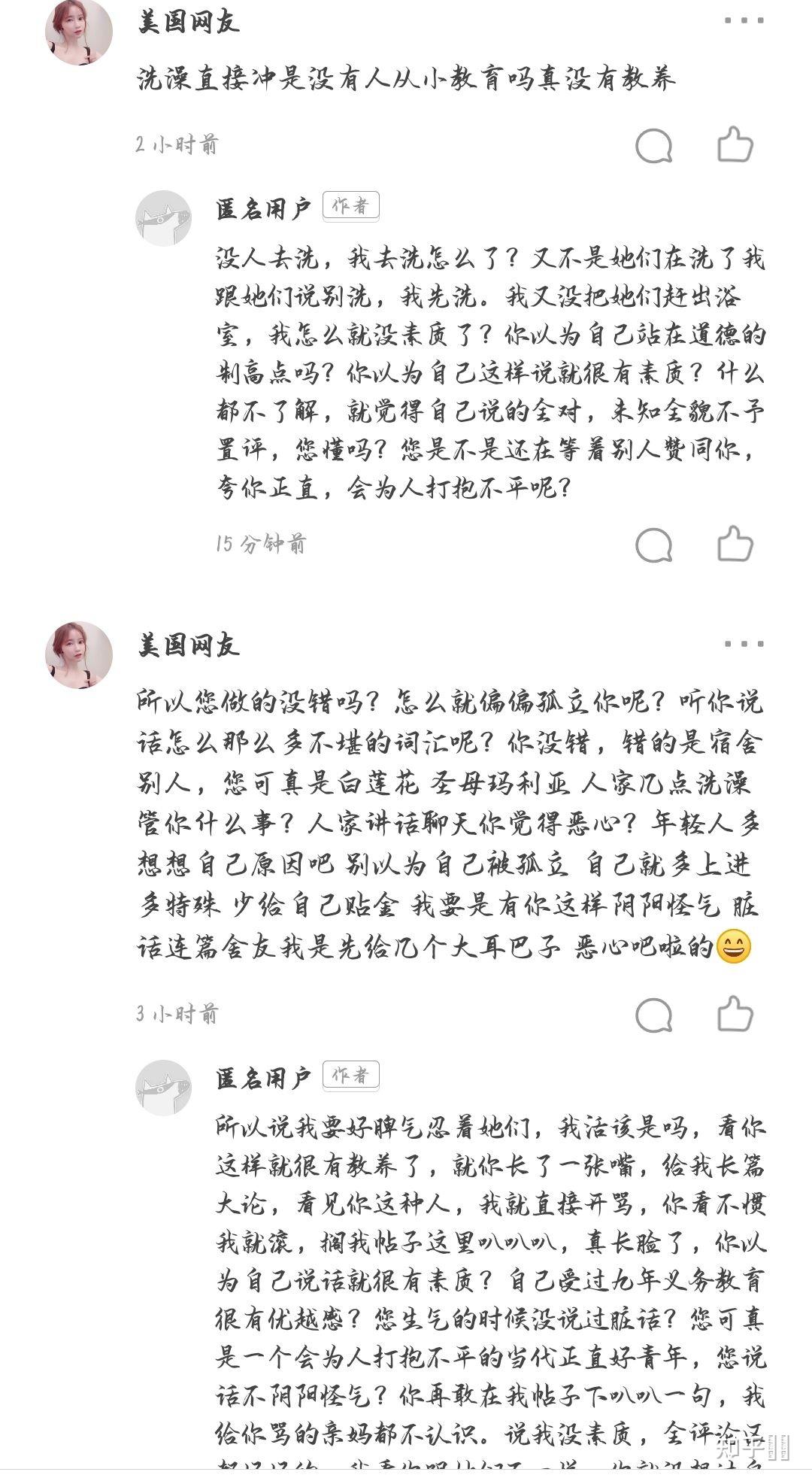The height and width of the screenshot is (1478, 812).
Task: Open overflow menu on the 3小时前 comment
Action: pyautogui.click(x=744, y=644)
